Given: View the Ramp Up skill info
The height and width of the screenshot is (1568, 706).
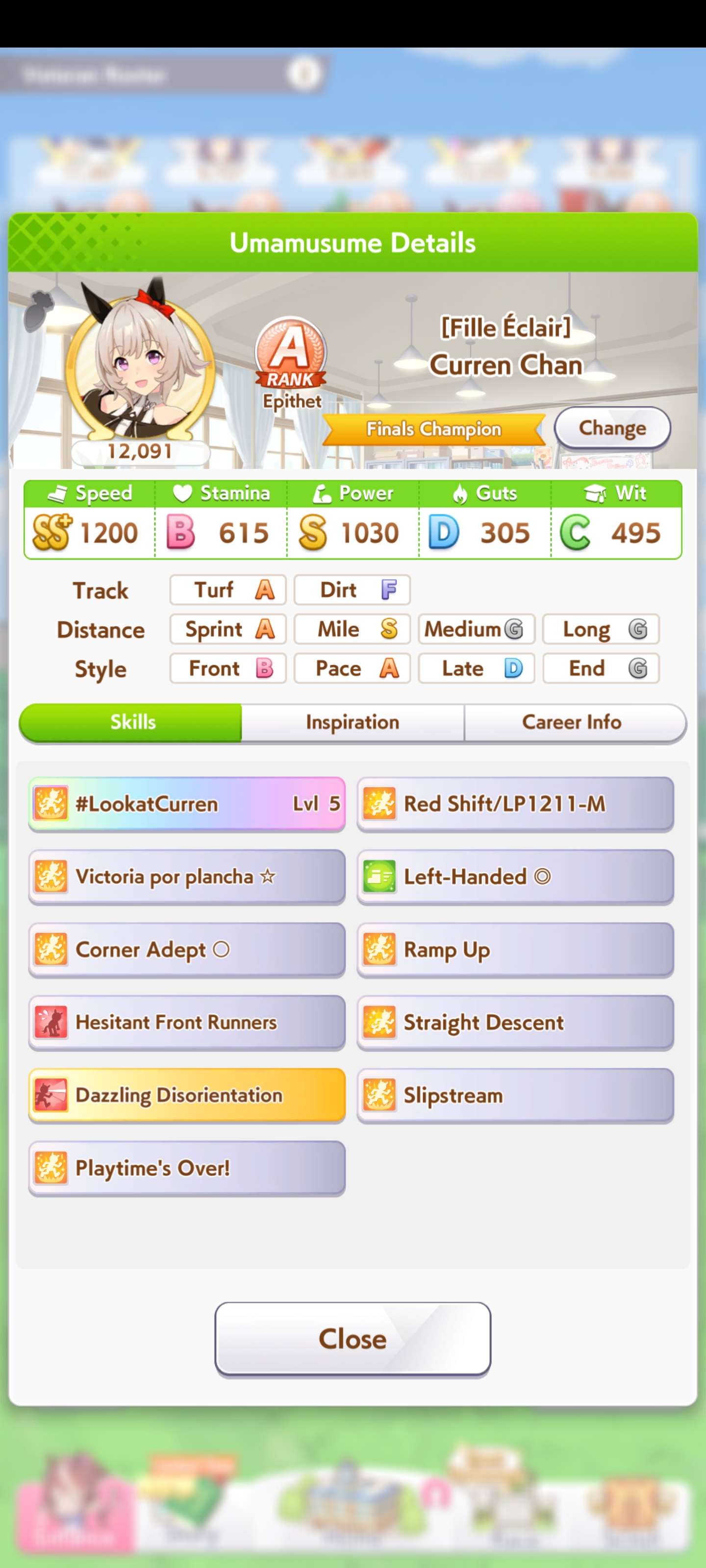Looking at the screenshot, I should pos(515,950).
